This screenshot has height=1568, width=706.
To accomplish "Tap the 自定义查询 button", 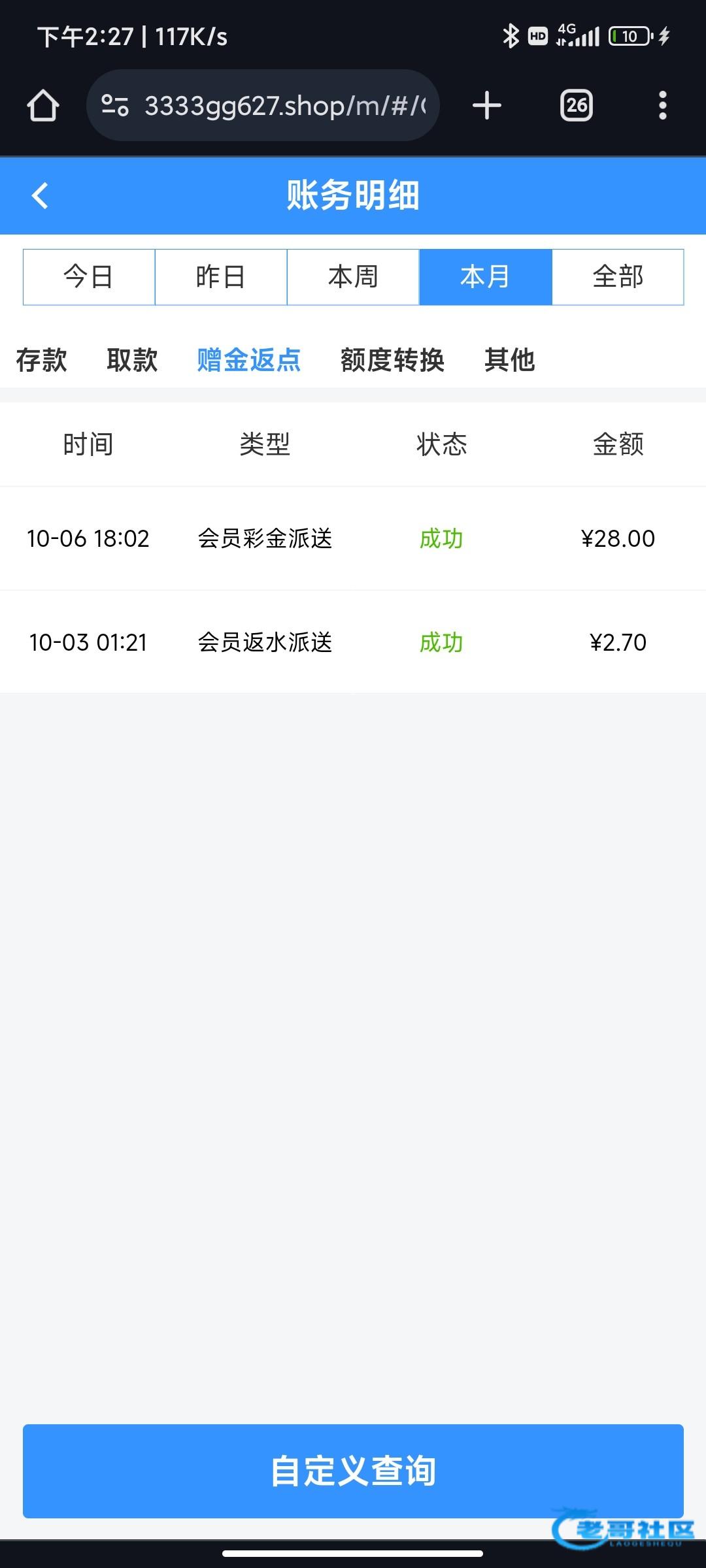I will [353, 1471].
